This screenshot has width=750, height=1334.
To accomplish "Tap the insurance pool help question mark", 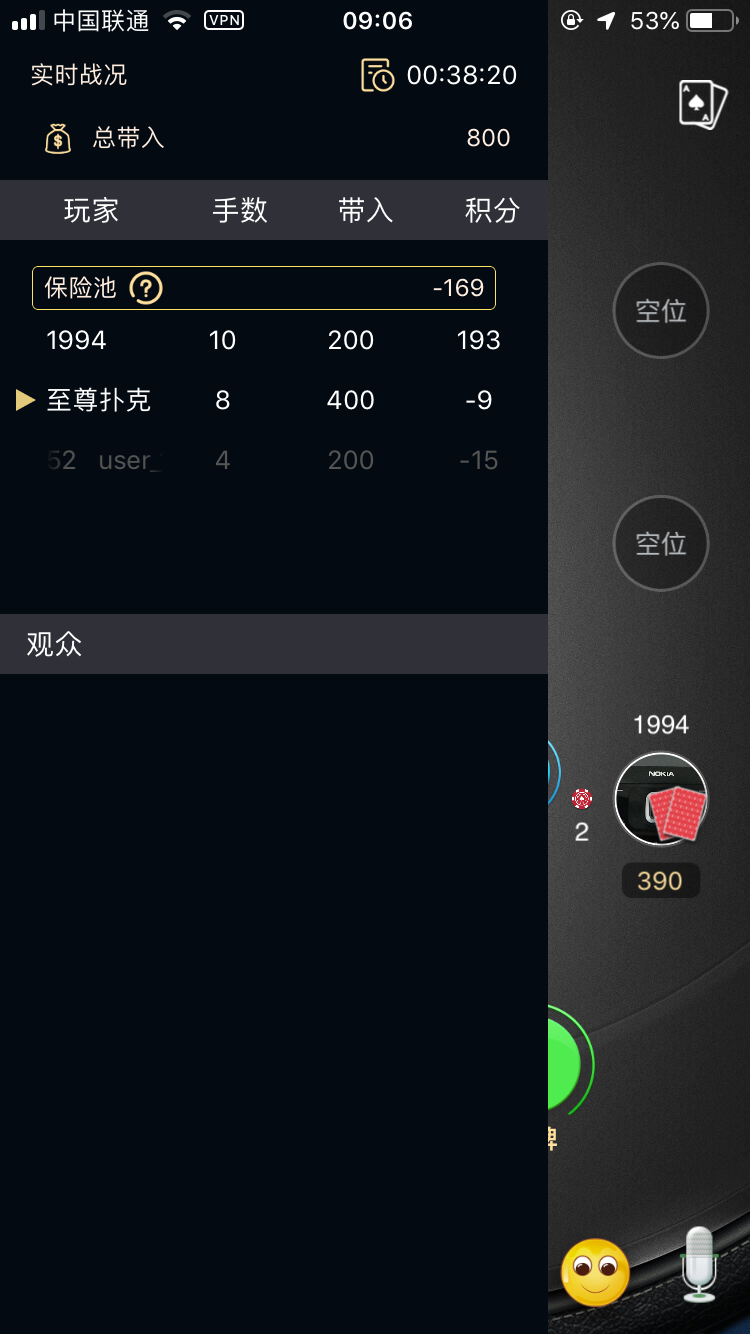I will (146, 289).
